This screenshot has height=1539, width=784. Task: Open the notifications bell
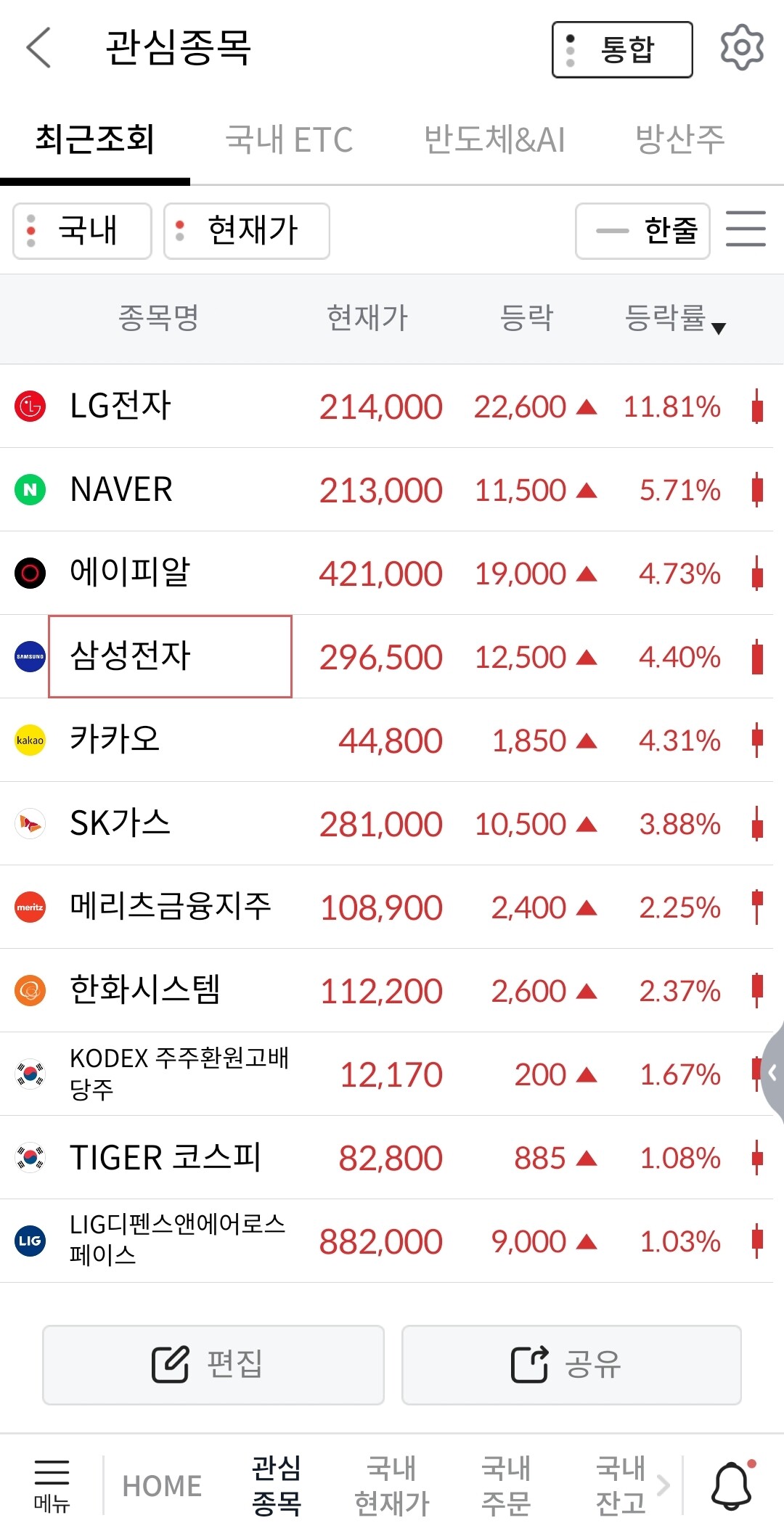click(732, 1485)
